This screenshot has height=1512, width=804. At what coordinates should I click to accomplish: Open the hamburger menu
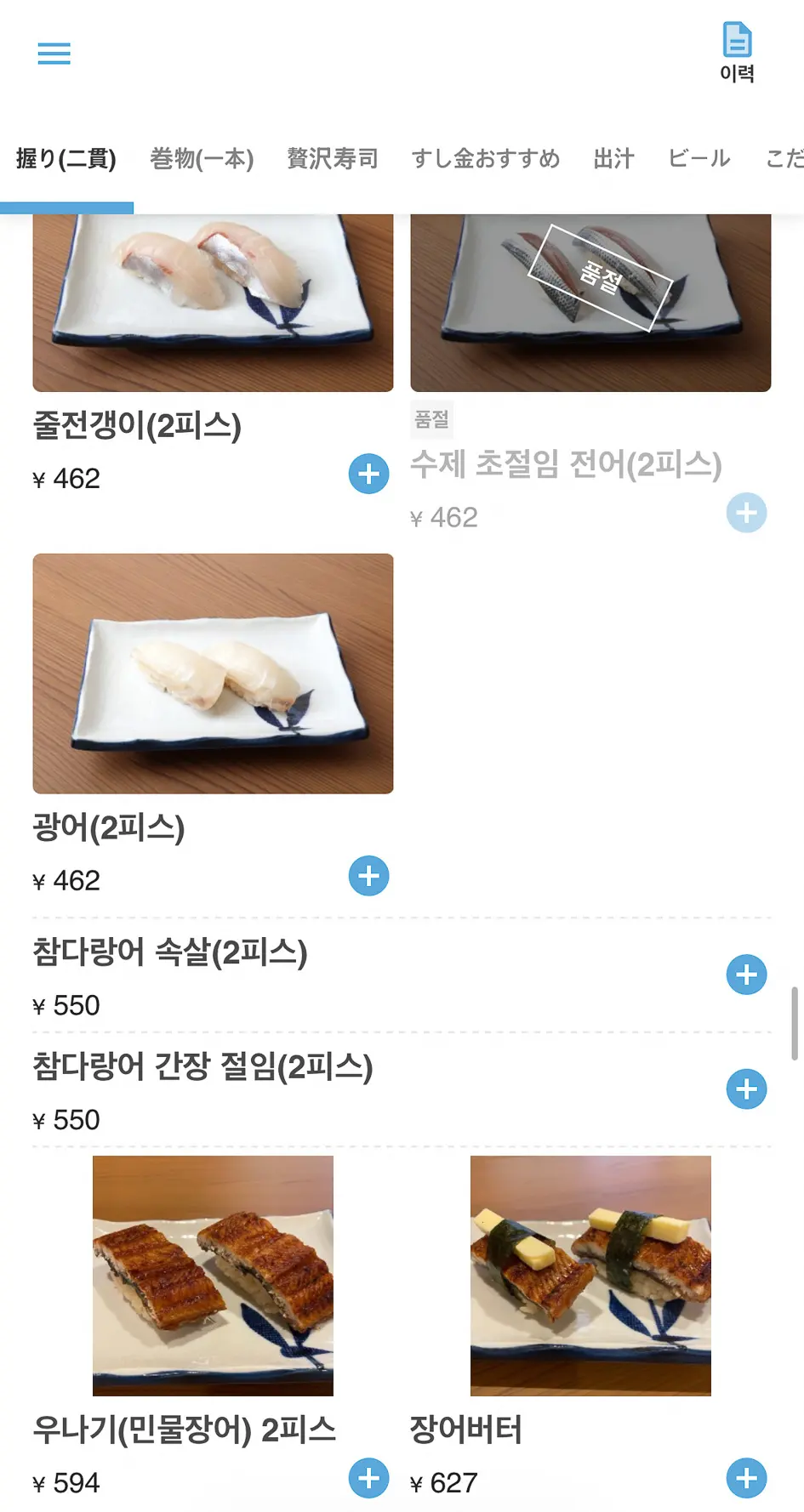(54, 54)
